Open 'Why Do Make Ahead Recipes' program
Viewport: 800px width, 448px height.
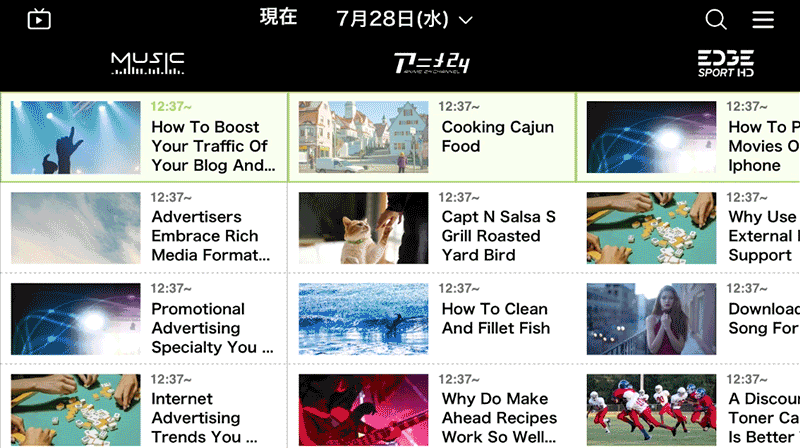pyautogui.click(x=433, y=410)
